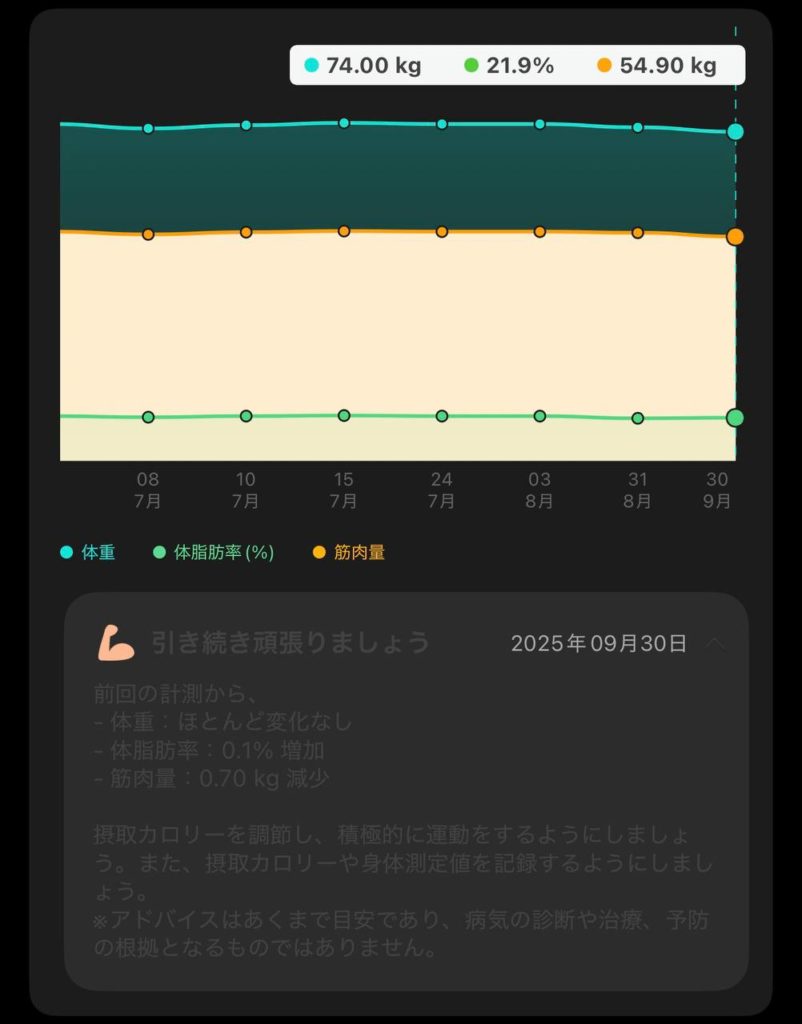Select the muscle mass point for 03 8月
This screenshot has width=802, height=1024.
[540, 231]
